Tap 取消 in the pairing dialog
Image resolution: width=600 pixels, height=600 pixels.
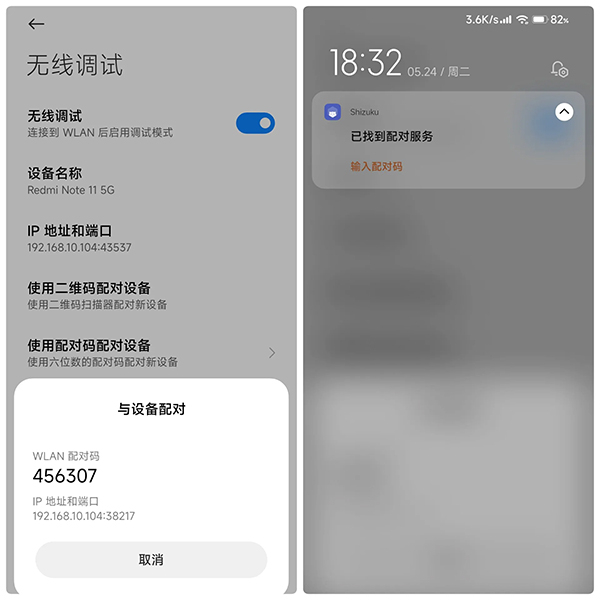coord(151,559)
